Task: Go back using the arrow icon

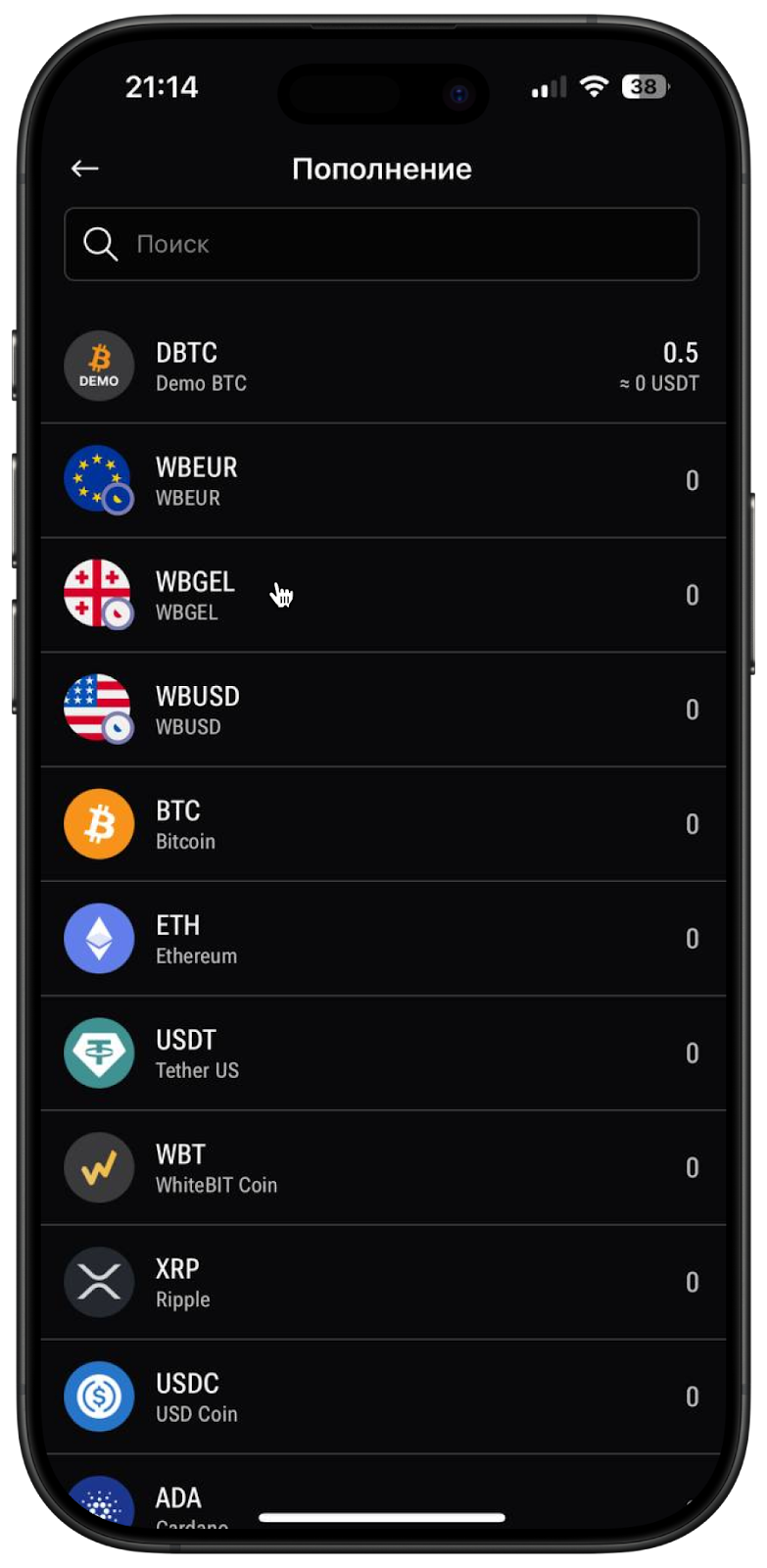Action: tap(85, 169)
